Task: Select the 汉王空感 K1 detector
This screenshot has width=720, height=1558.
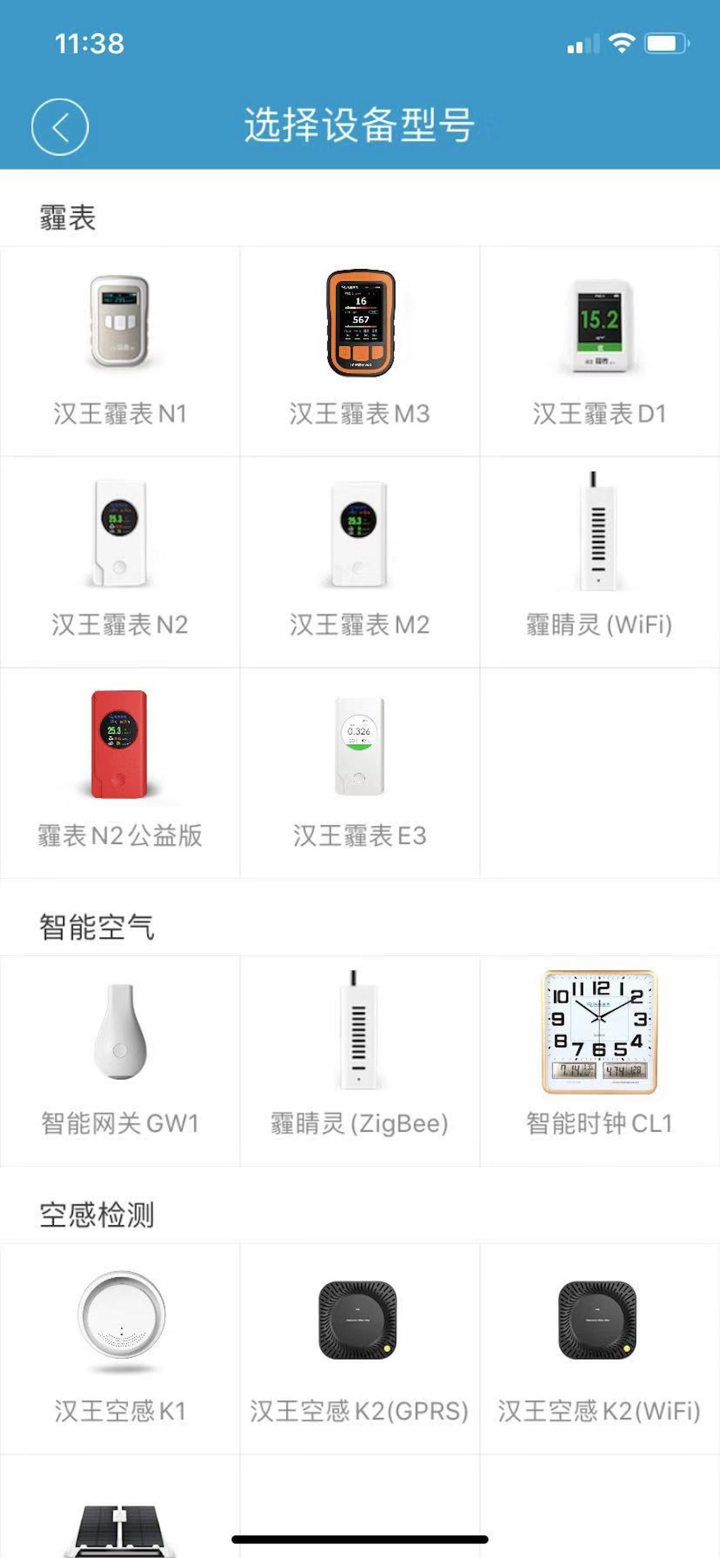Action: [120, 1320]
